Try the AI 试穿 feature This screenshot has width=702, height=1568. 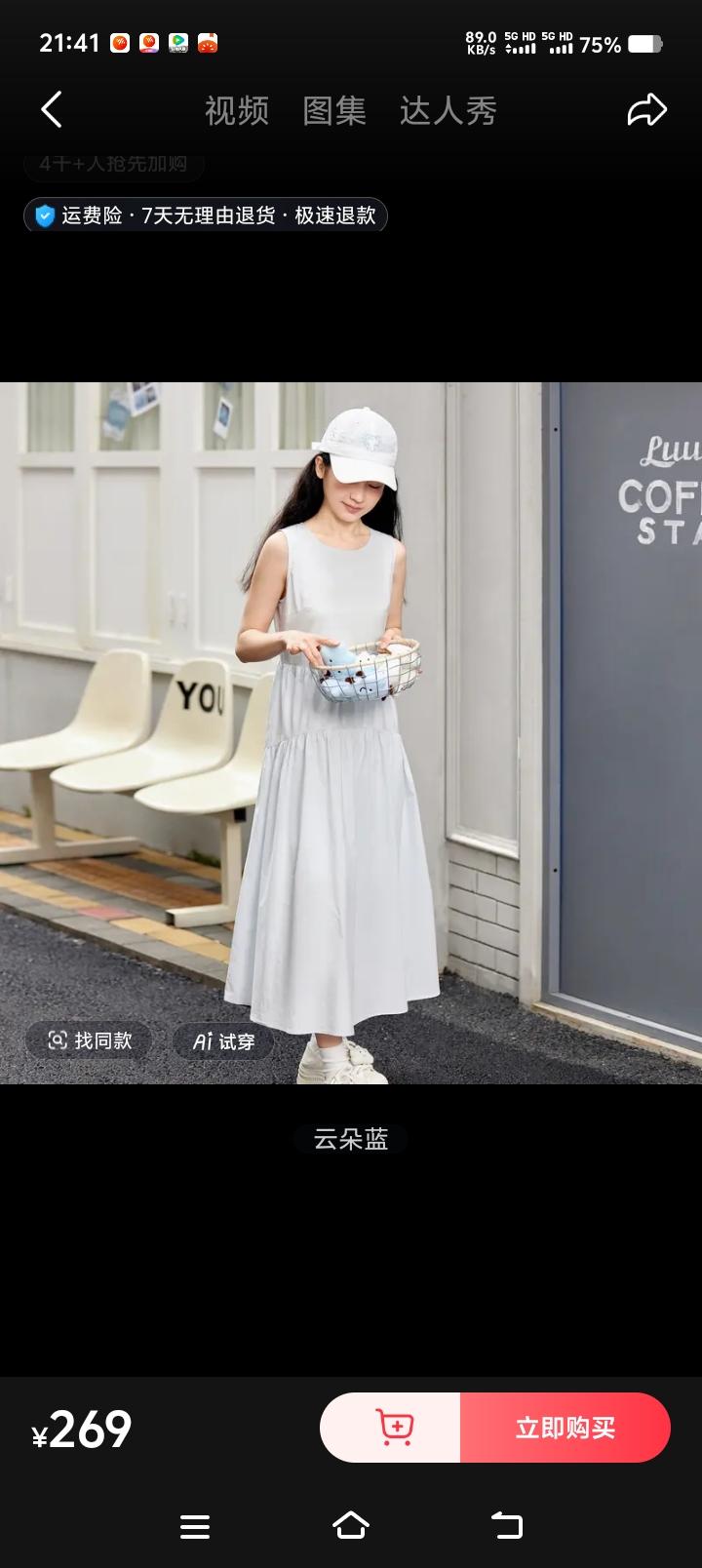click(223, 1041)
